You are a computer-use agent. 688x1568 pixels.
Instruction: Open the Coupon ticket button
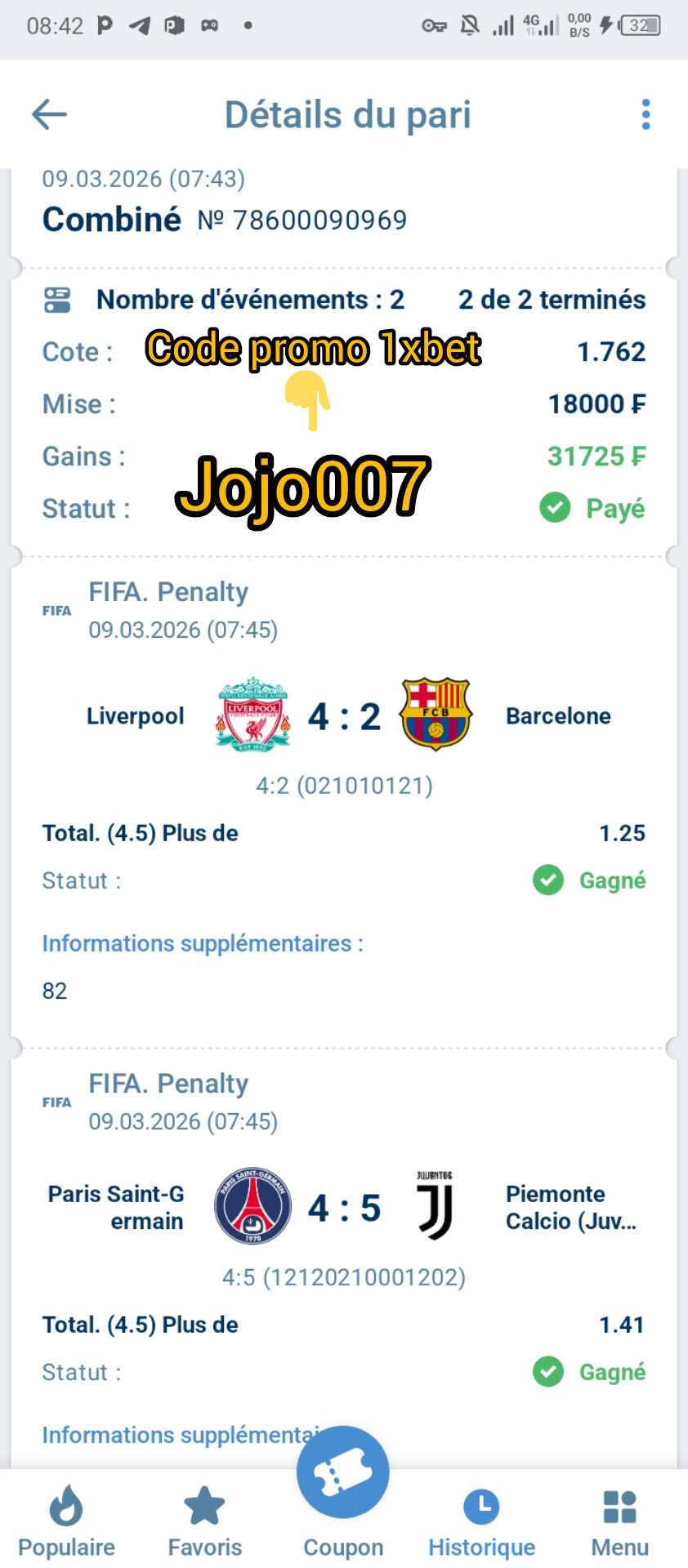tap(343, 1474)
